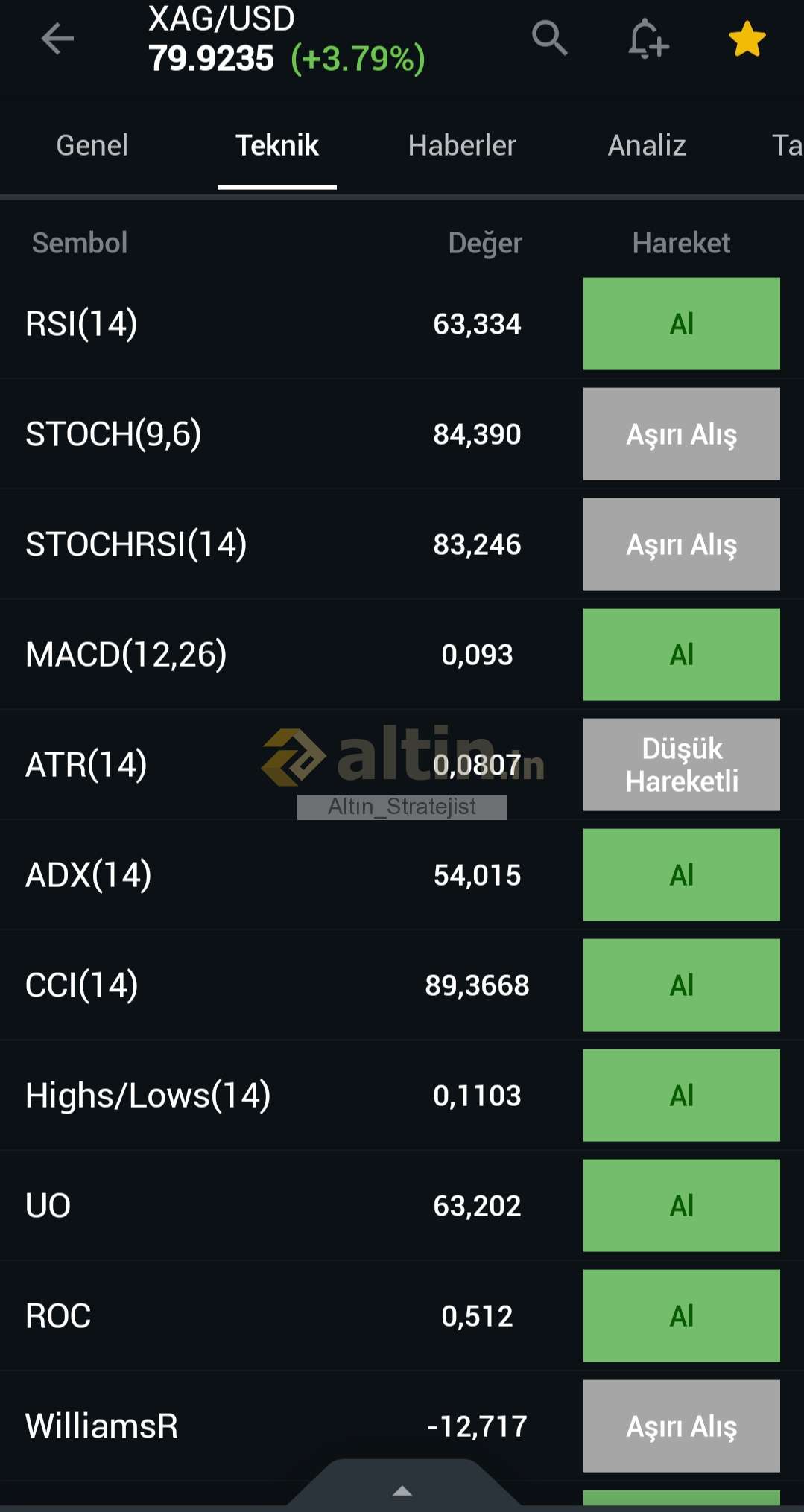Go back with the arrow icon
Image resolution: width=804 pixels, height=1512 pixels.
pyautogui.click(x=57, y=39)
